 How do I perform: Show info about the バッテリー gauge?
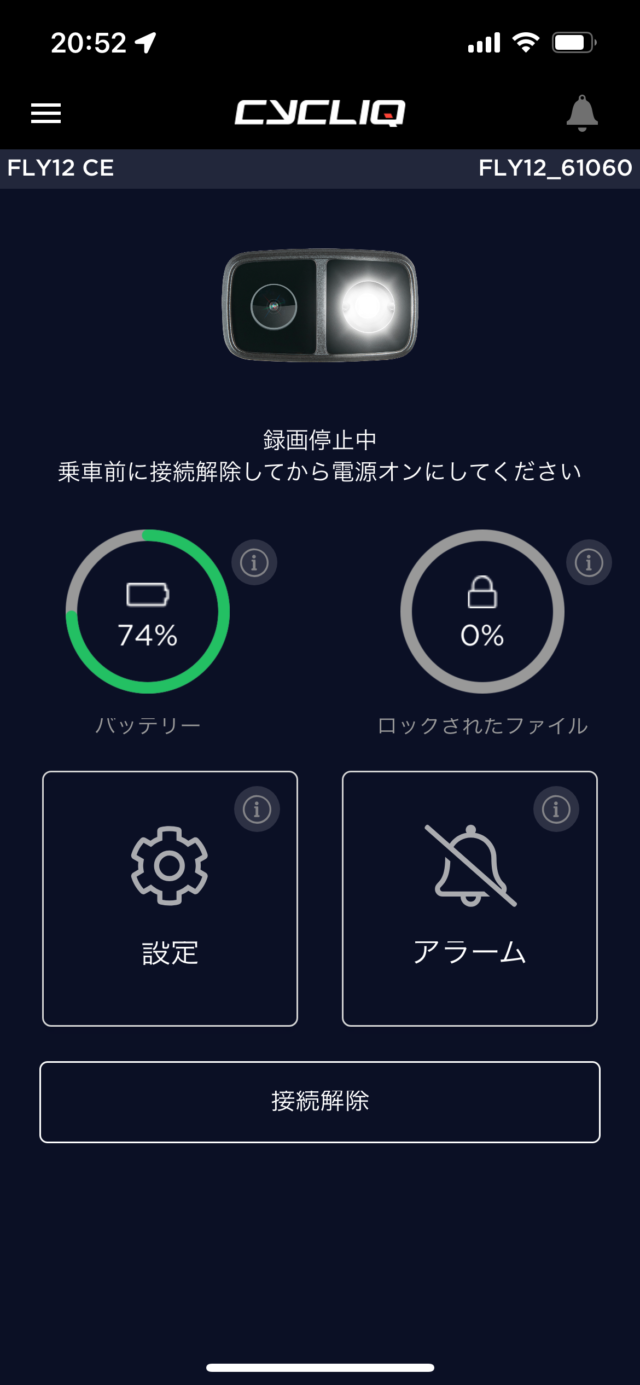coord(254,563)
